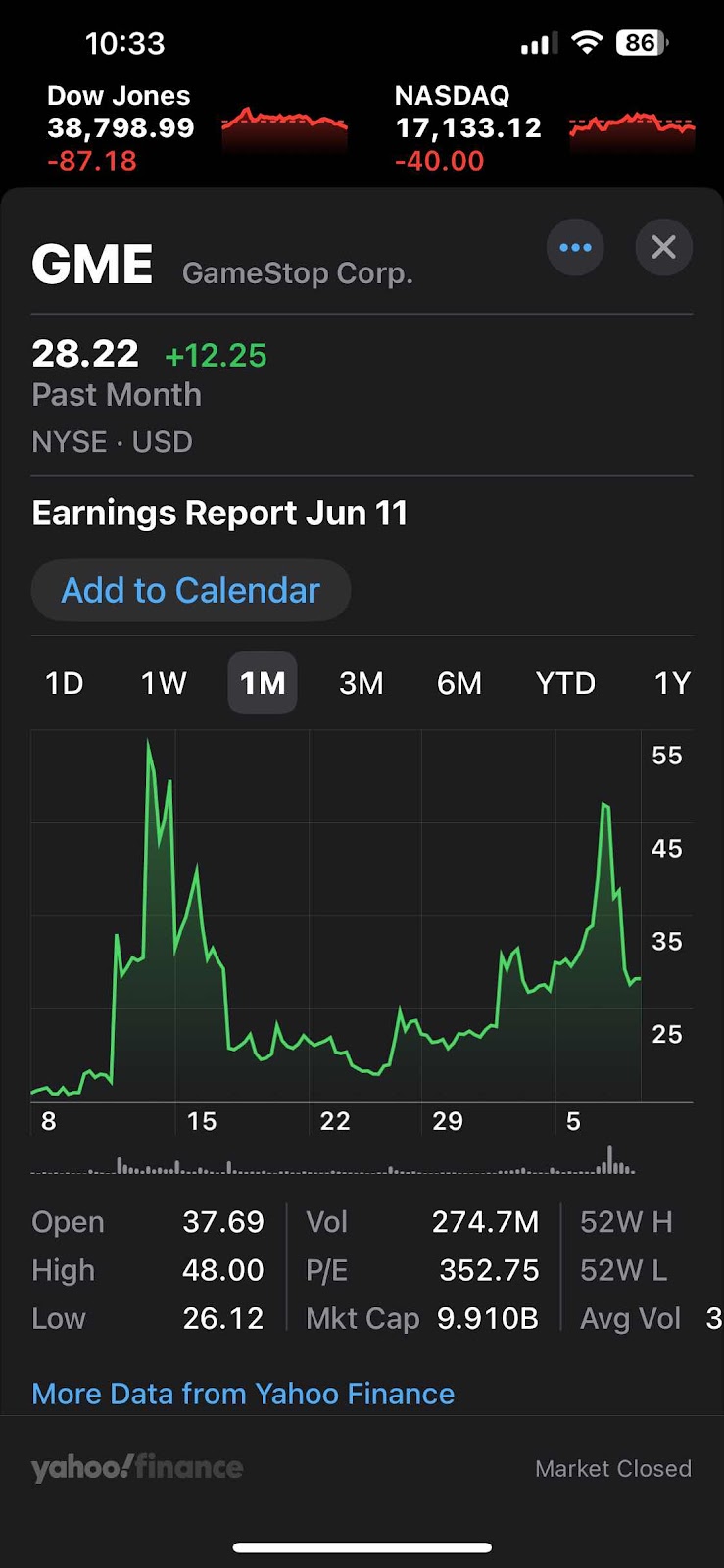Add earnings report to calendar

point(191,590)
